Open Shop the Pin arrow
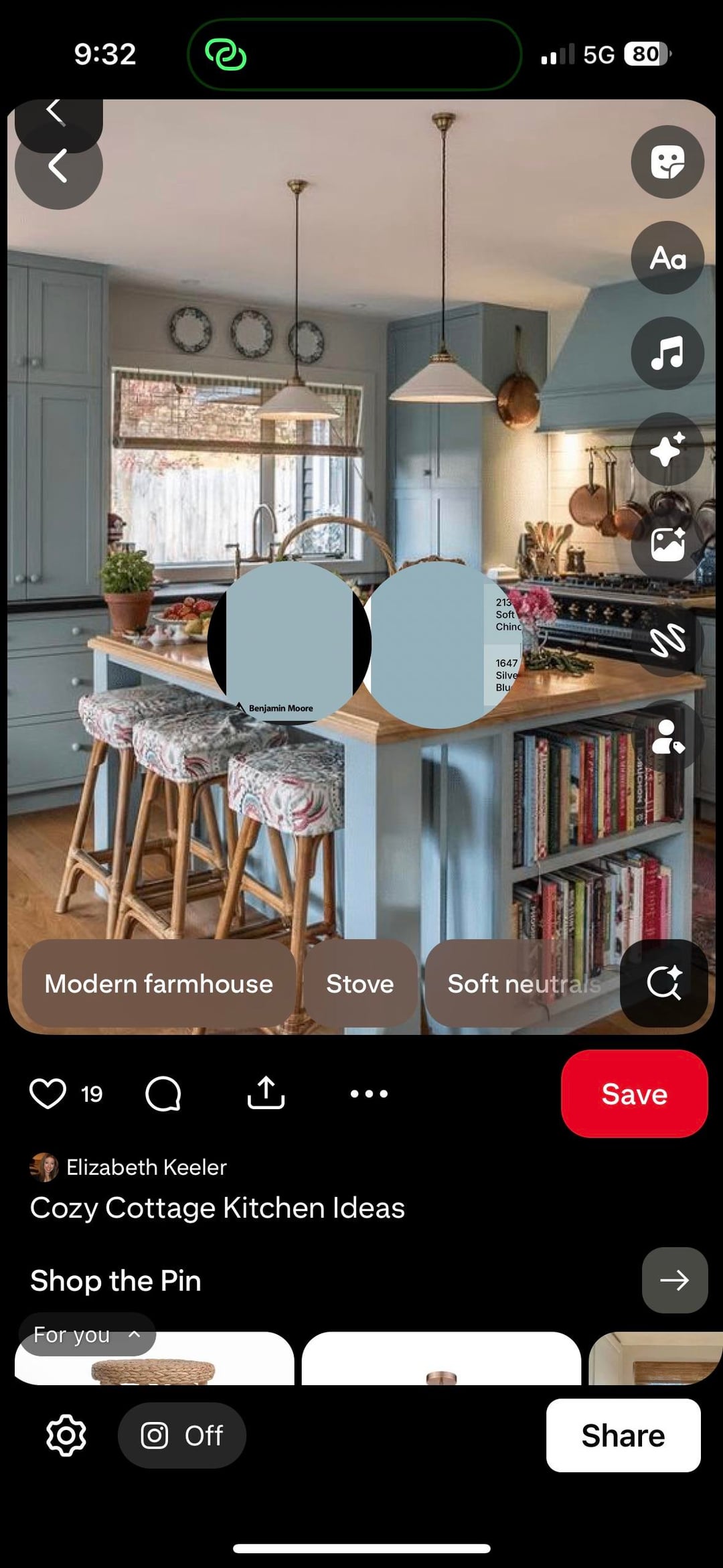This screenshot has height=1568, width=723. 674,1280
